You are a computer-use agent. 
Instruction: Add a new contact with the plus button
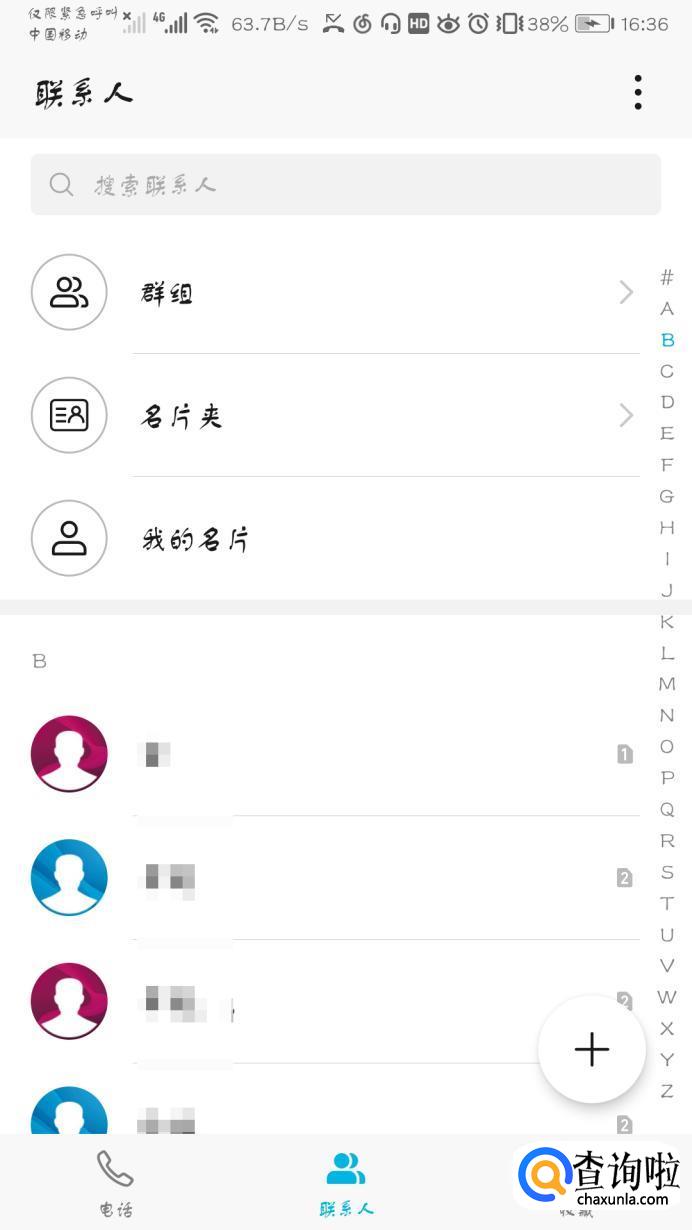coord(591,1049)
